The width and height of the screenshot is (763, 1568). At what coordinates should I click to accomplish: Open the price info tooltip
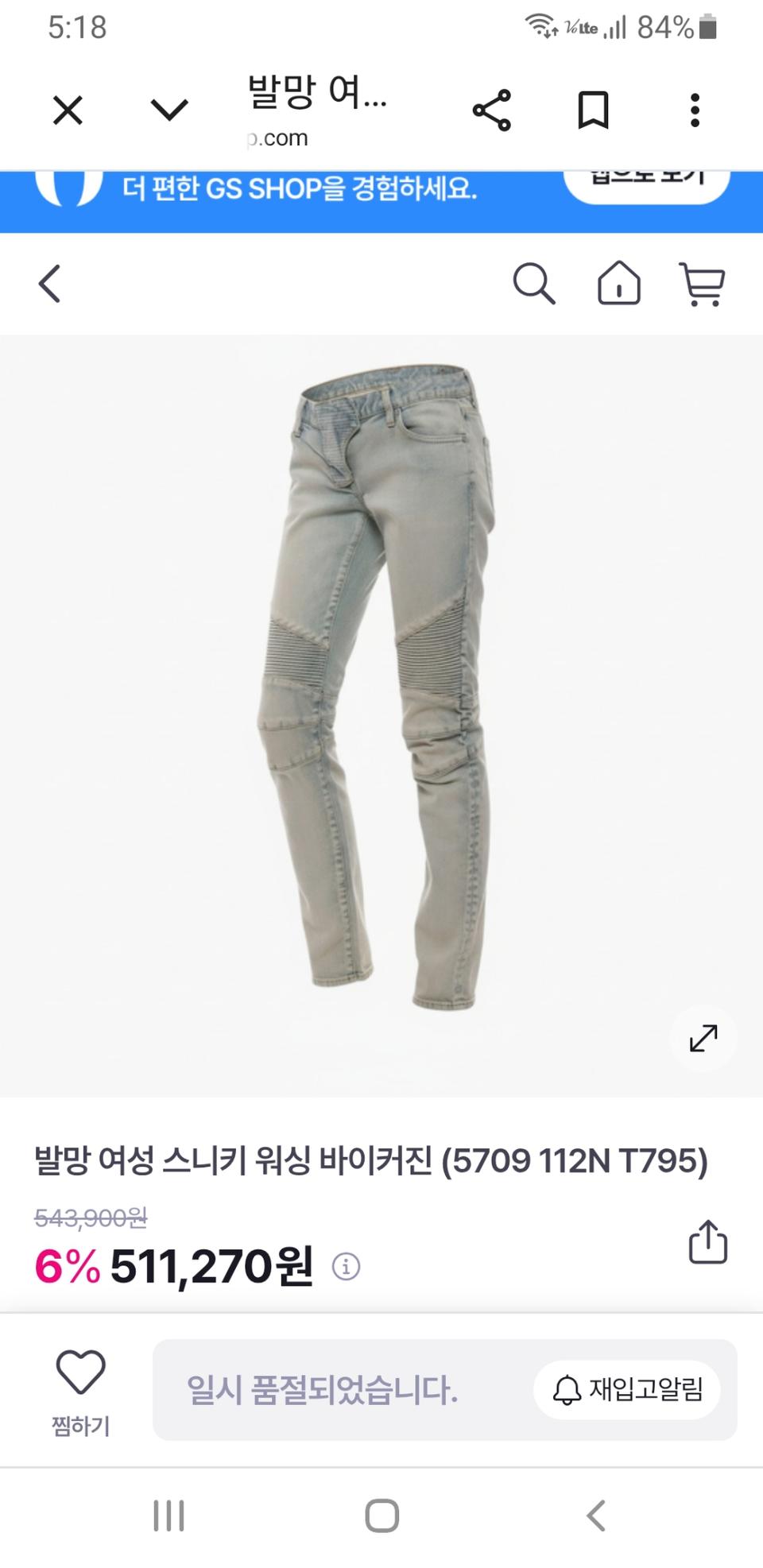tap(346, 1266)
